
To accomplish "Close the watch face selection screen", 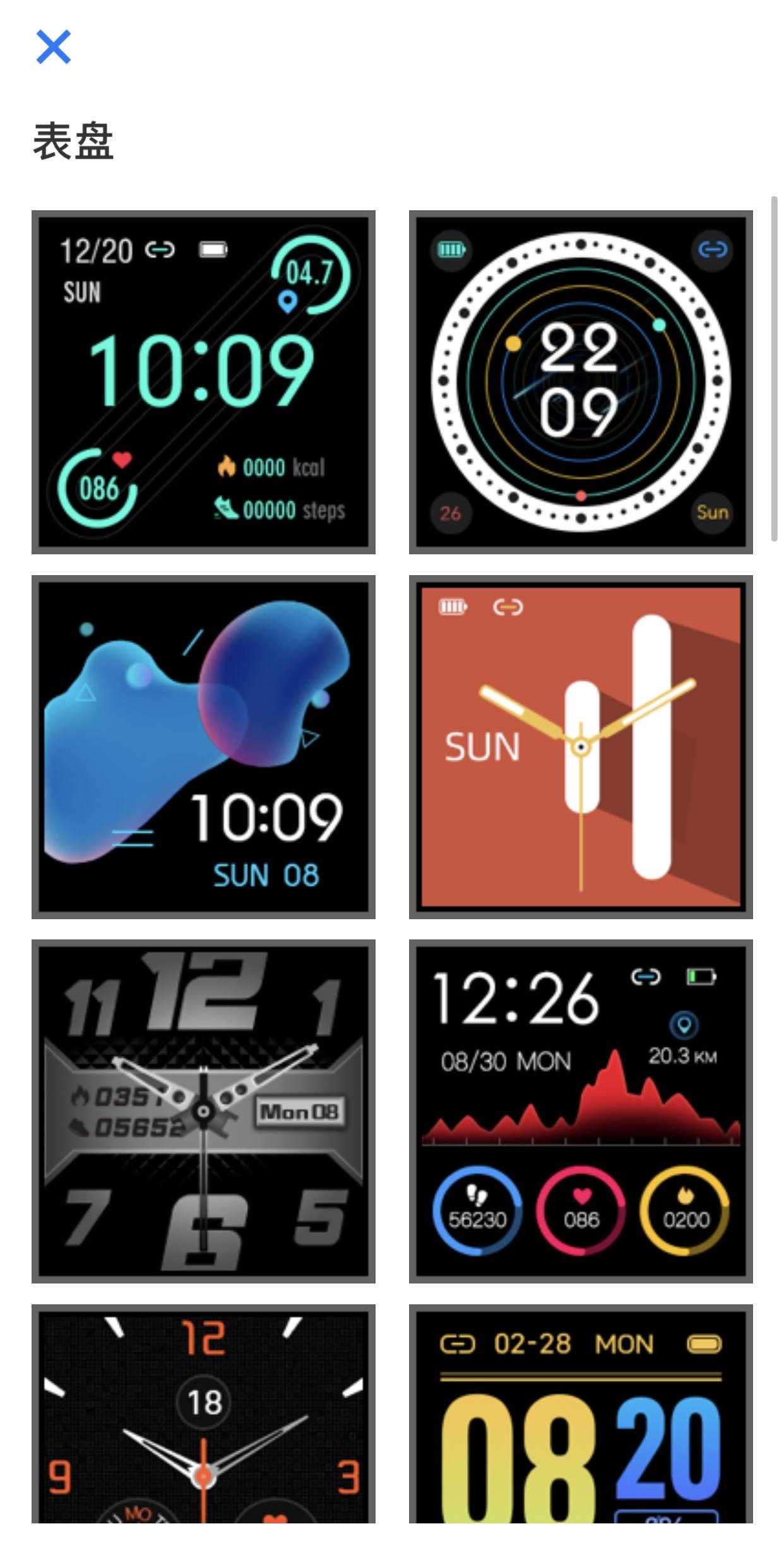I will tap(54, 47).
